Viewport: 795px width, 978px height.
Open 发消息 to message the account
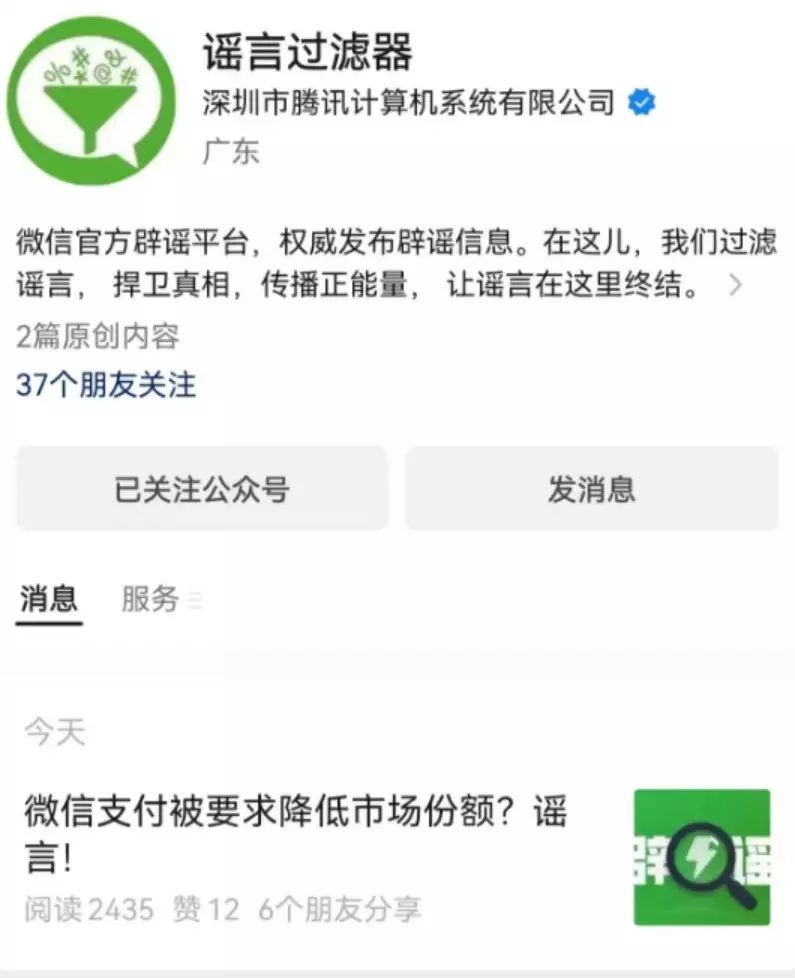(591, 489)
